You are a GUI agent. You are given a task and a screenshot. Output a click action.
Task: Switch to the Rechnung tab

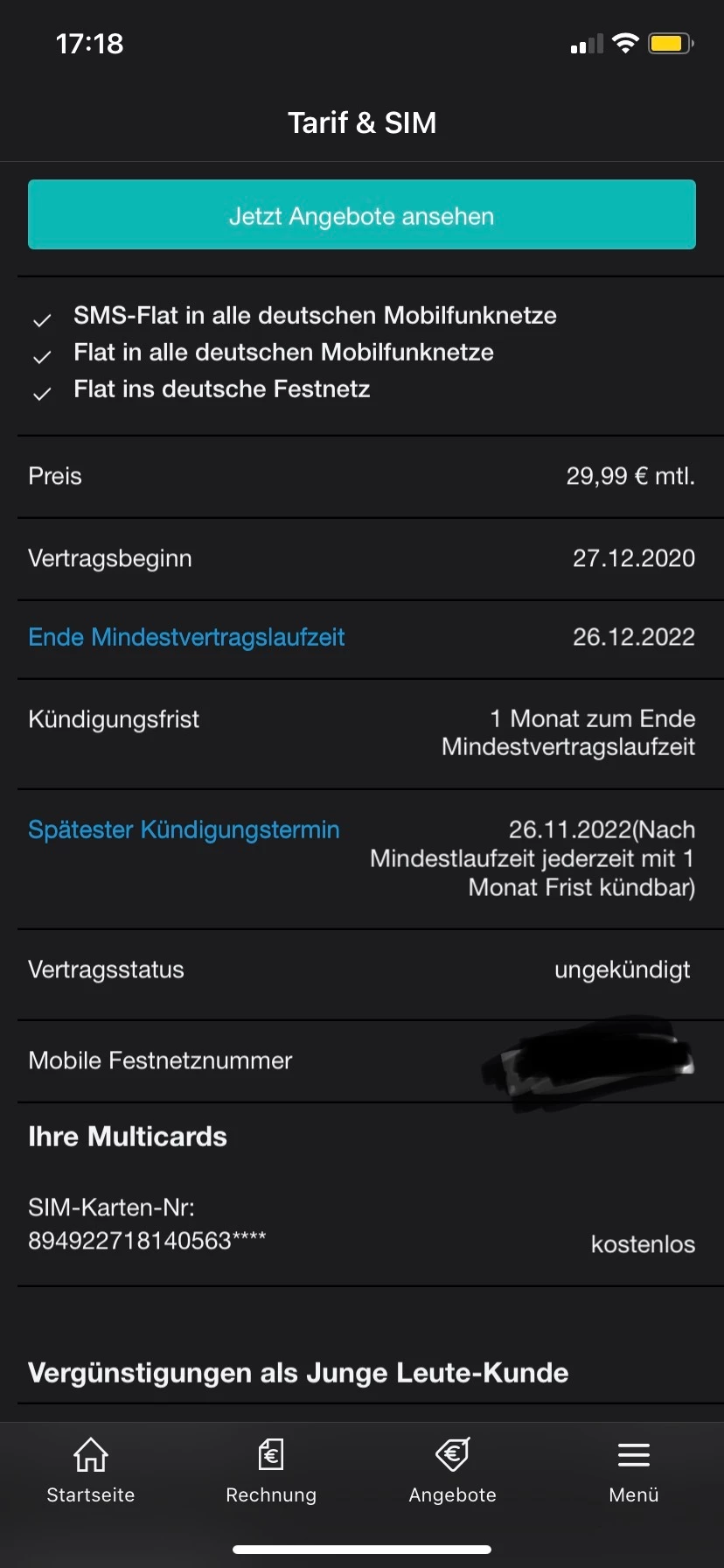[271, 1471]
